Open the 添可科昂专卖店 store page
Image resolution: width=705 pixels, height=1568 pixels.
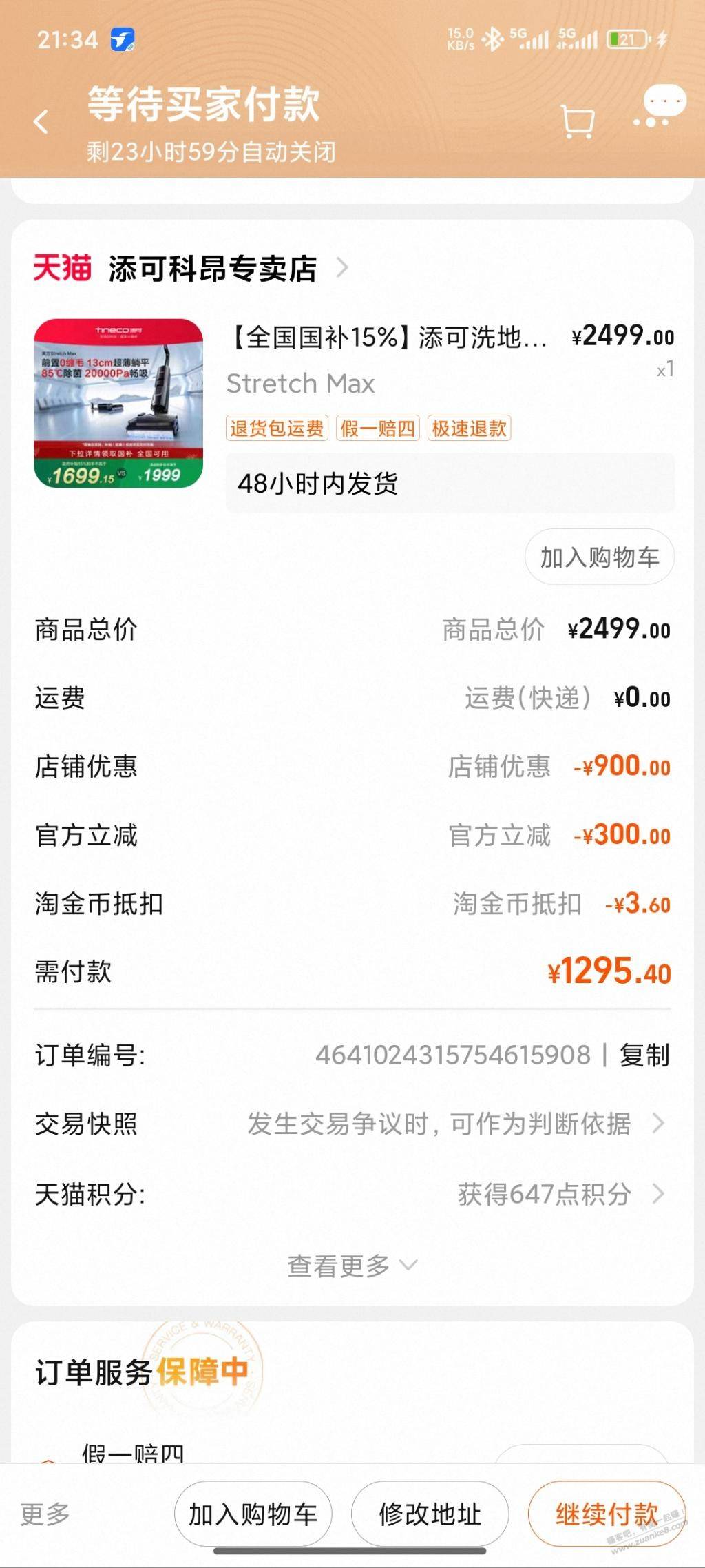click(212, 268)
